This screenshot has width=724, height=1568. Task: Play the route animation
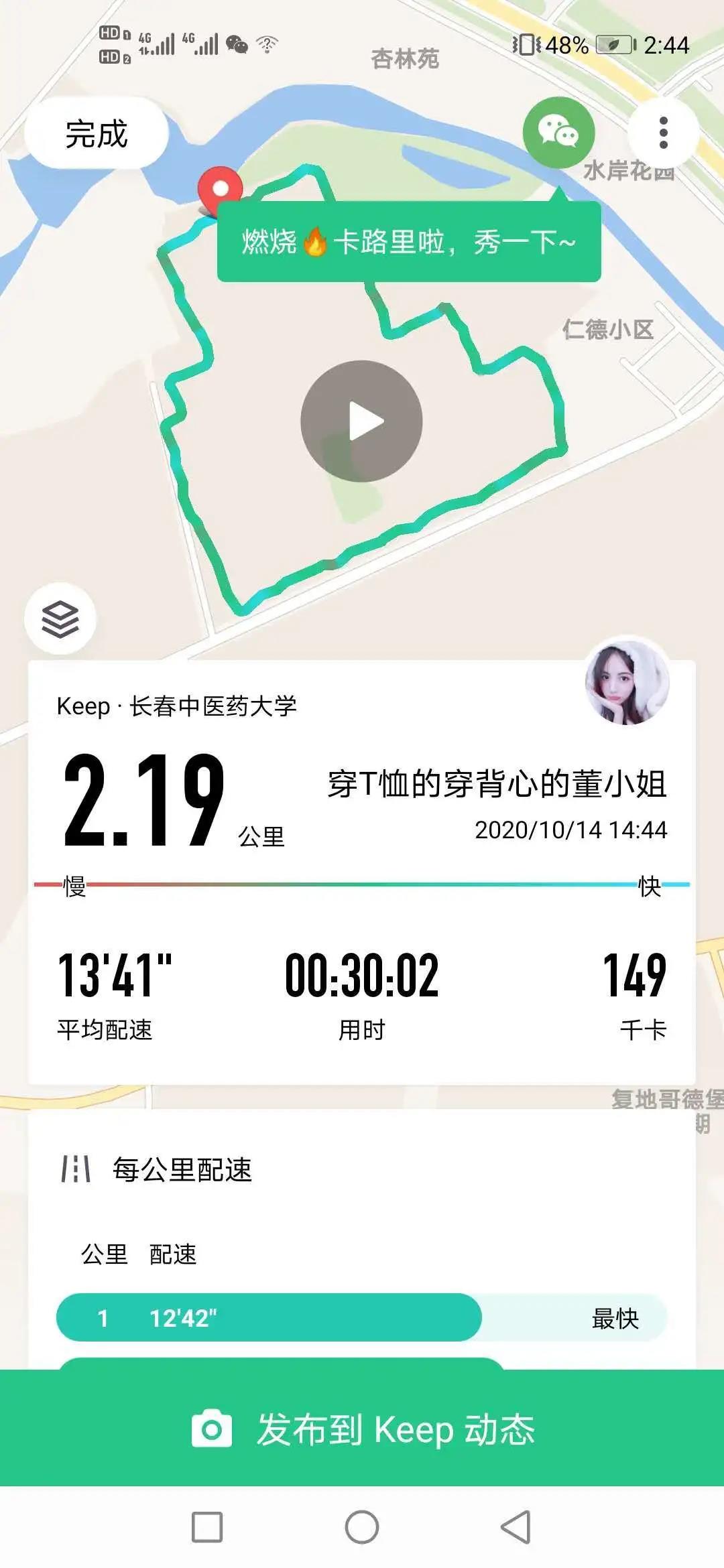point(361,421)
